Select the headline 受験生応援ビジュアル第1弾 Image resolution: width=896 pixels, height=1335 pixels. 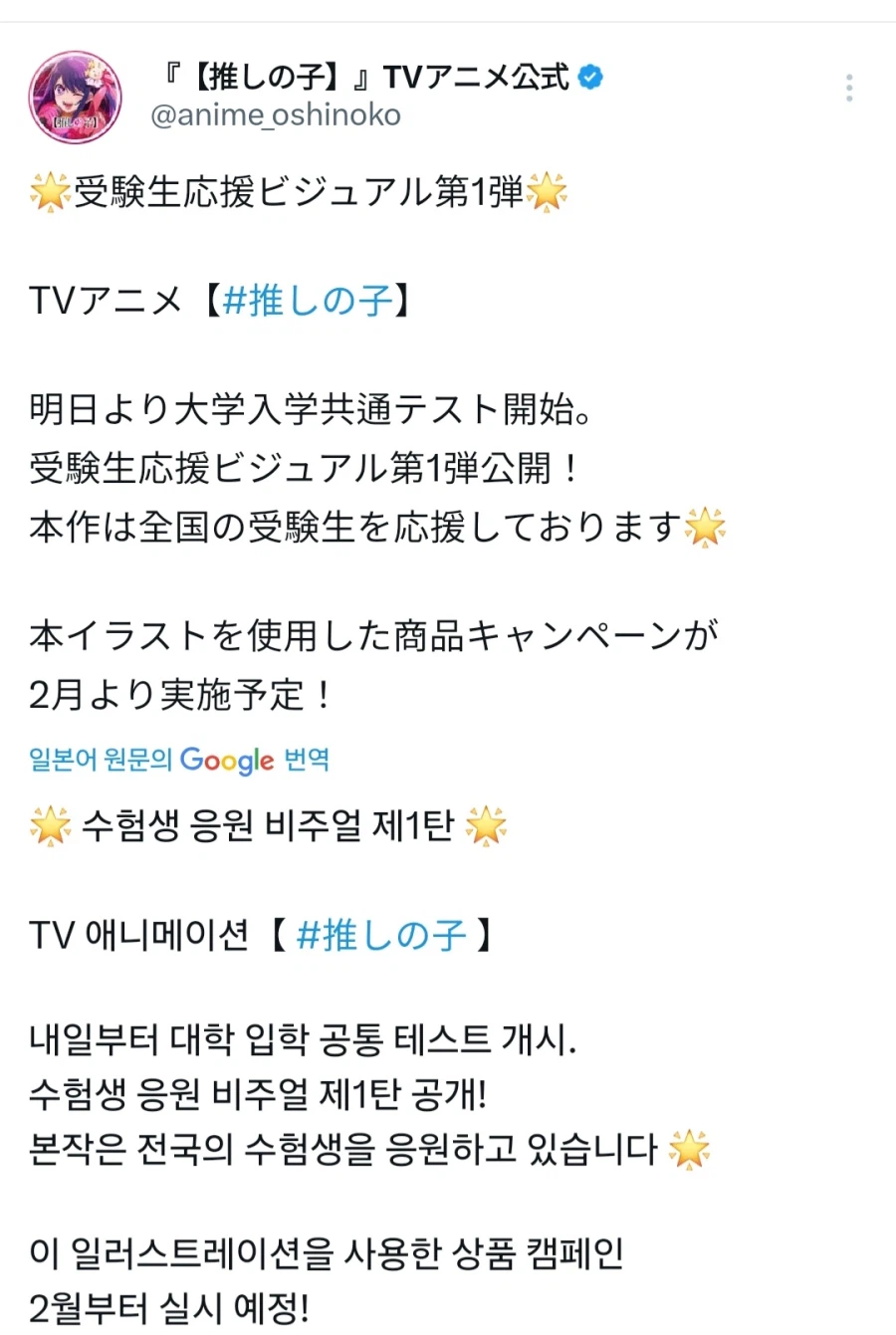click(x=299, y=195)
